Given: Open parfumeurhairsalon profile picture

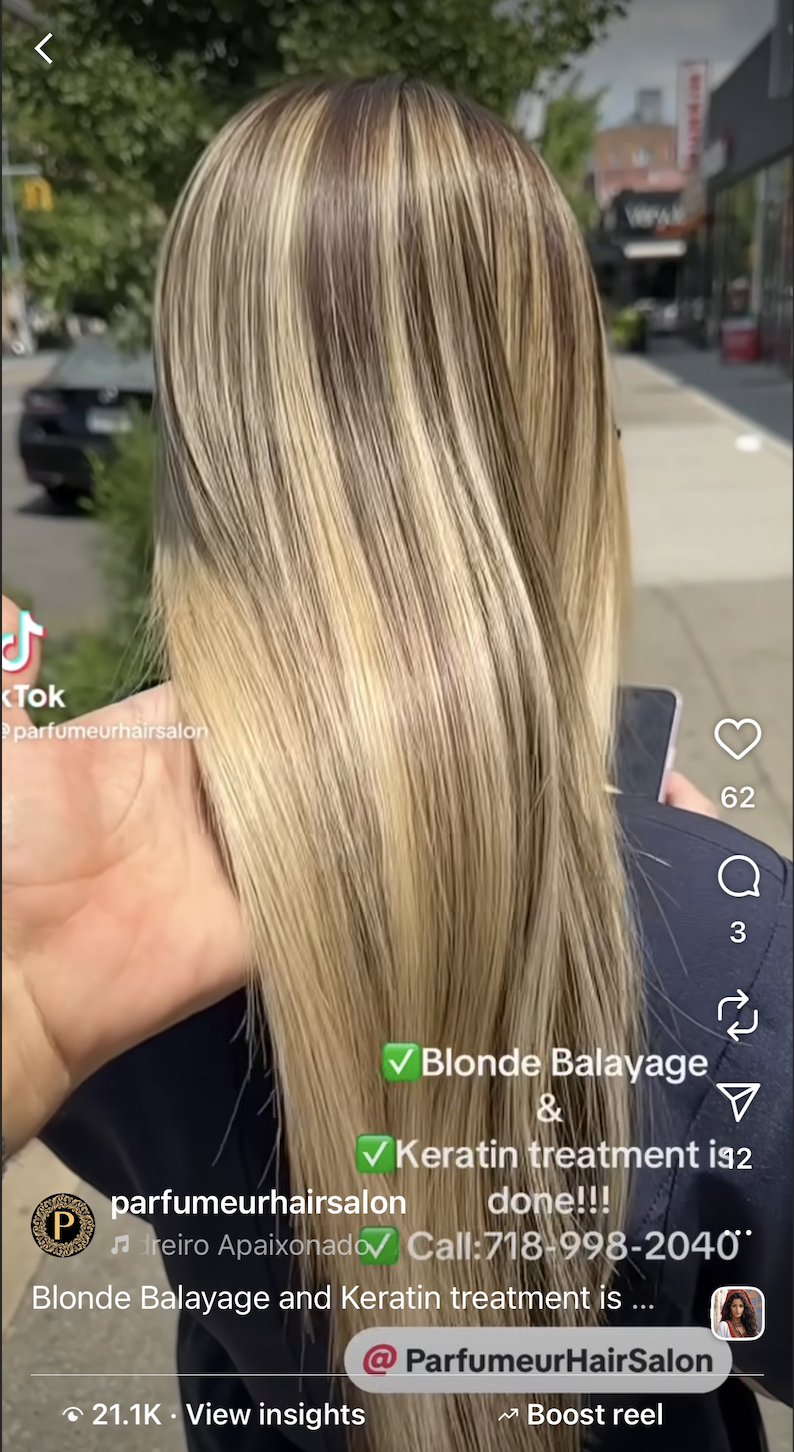Looking at the screenshot, I should (x=63, y=1225).
